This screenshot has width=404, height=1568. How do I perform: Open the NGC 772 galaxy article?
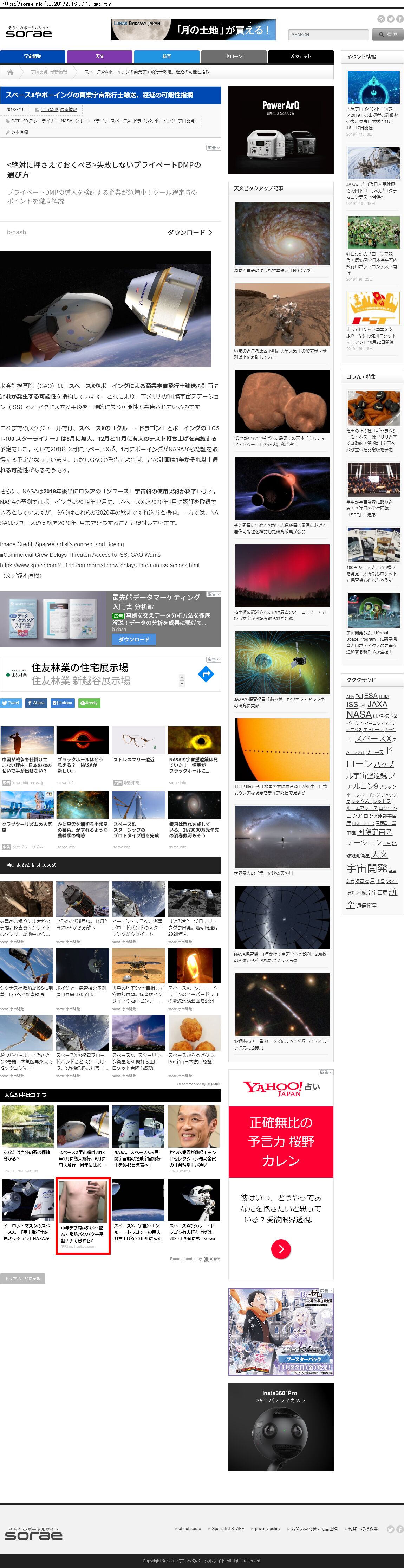click(282, 234)
